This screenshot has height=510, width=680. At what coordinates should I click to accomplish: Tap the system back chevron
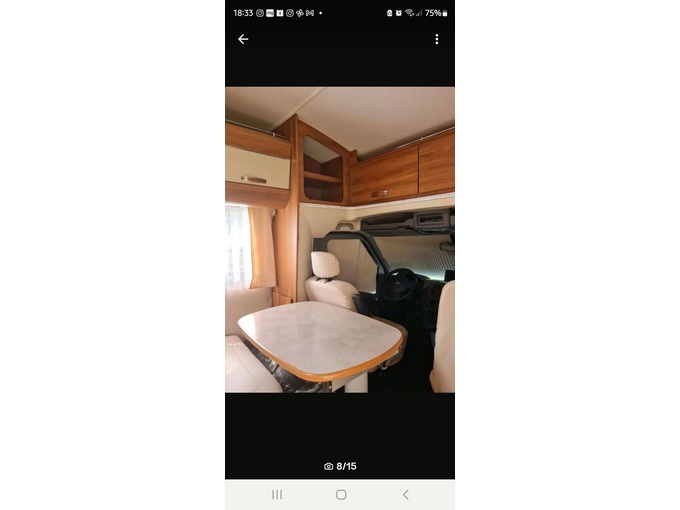coord(405,494)
